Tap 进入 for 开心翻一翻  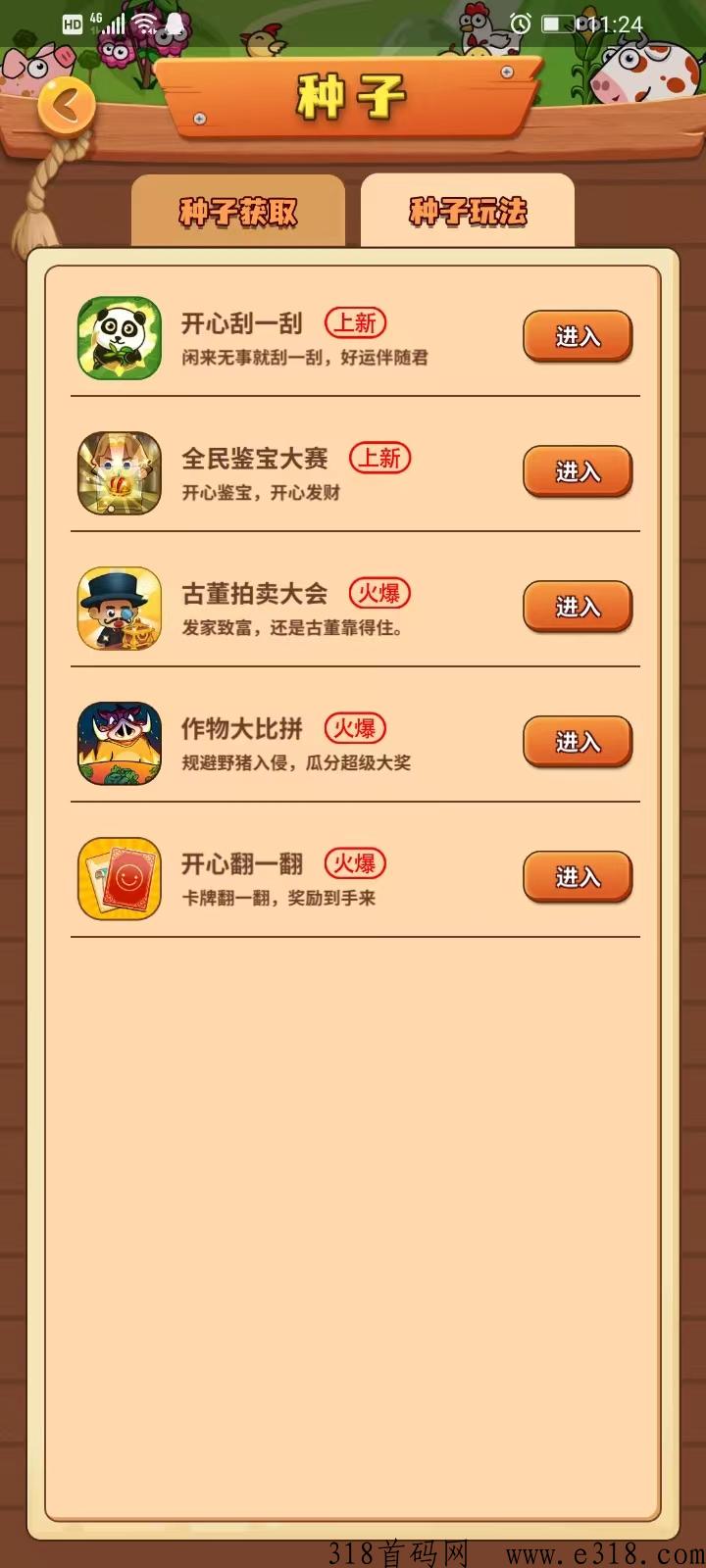(x=577, y=877)
